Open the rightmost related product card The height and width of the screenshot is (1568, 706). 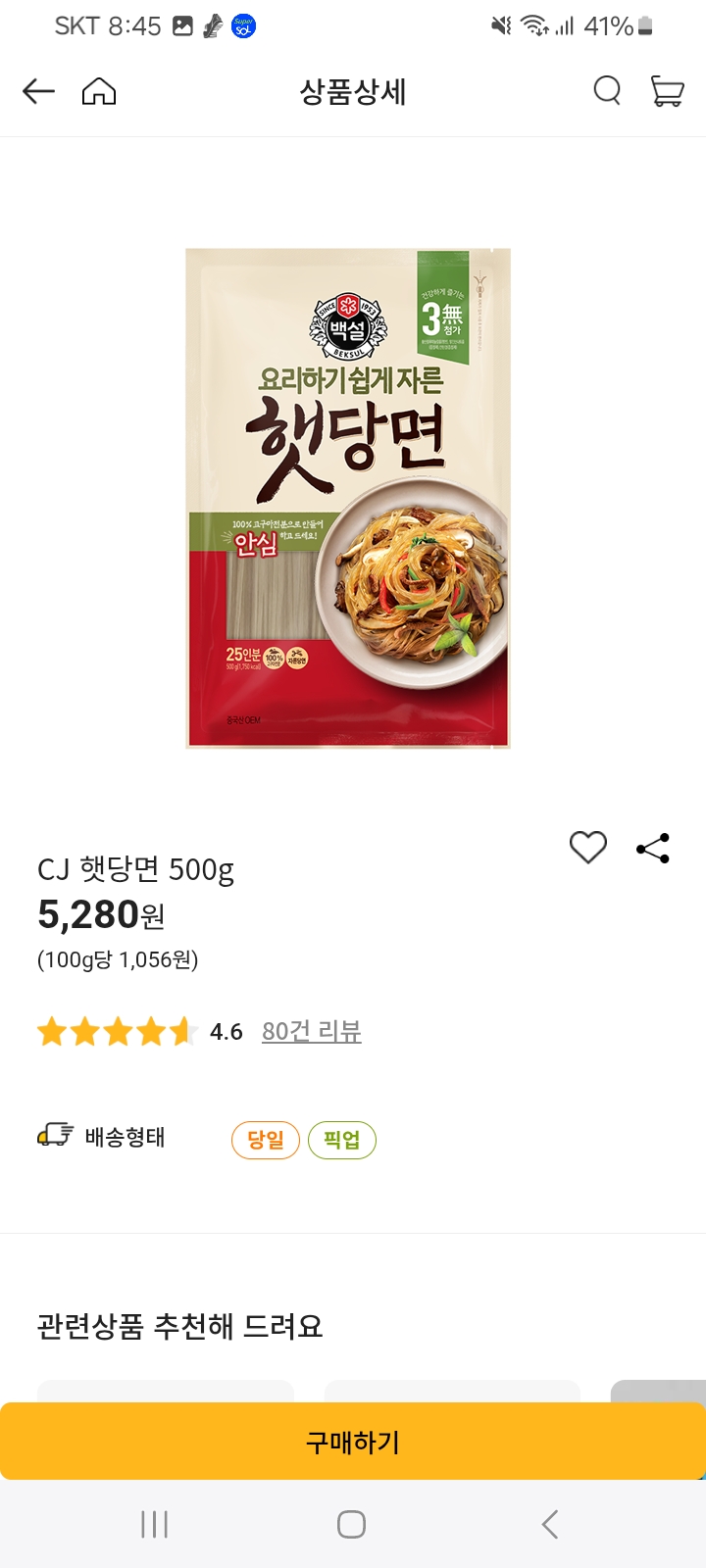(x=659, y=1392)
